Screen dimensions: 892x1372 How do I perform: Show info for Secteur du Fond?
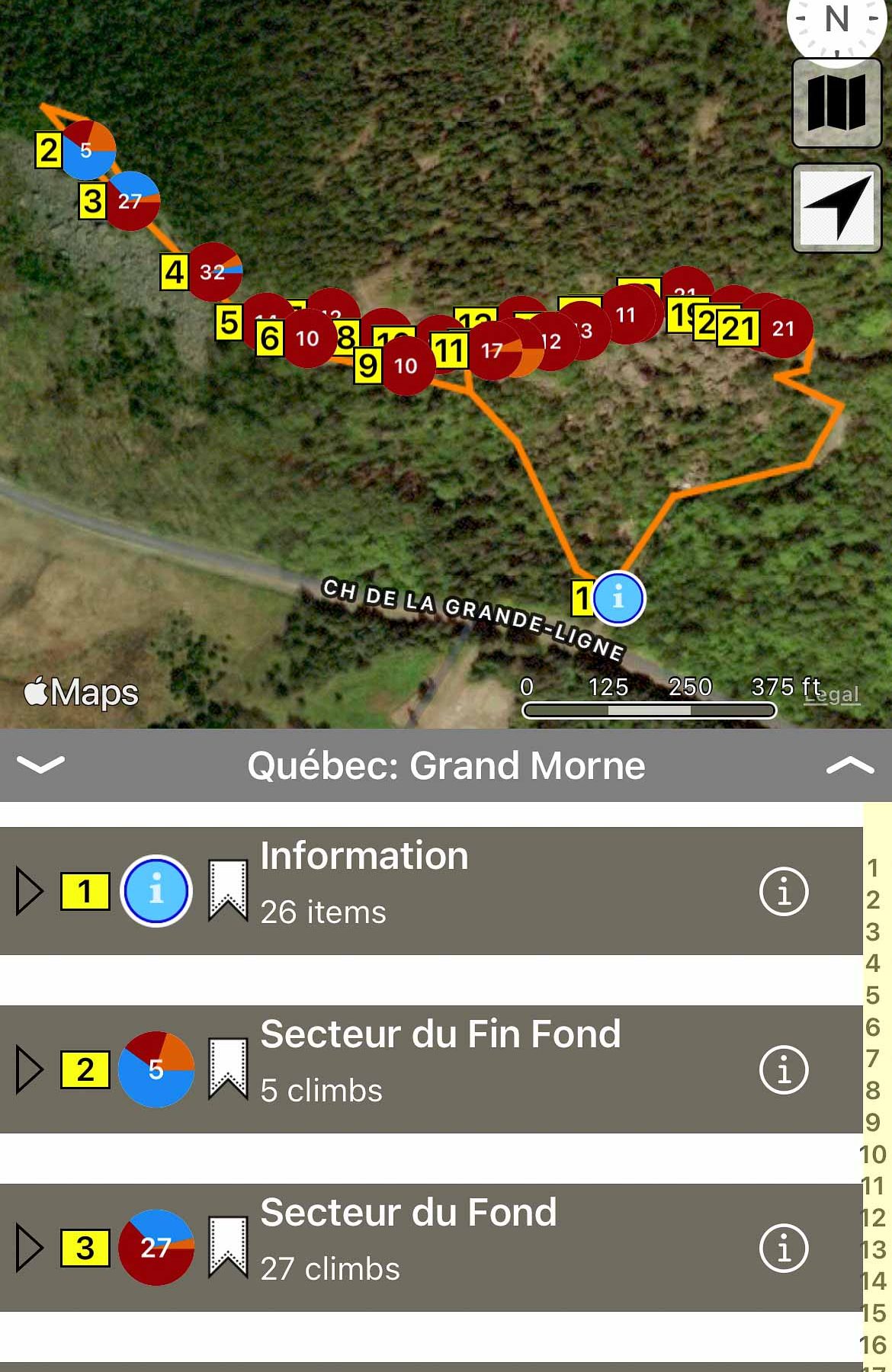(783, 1248)
